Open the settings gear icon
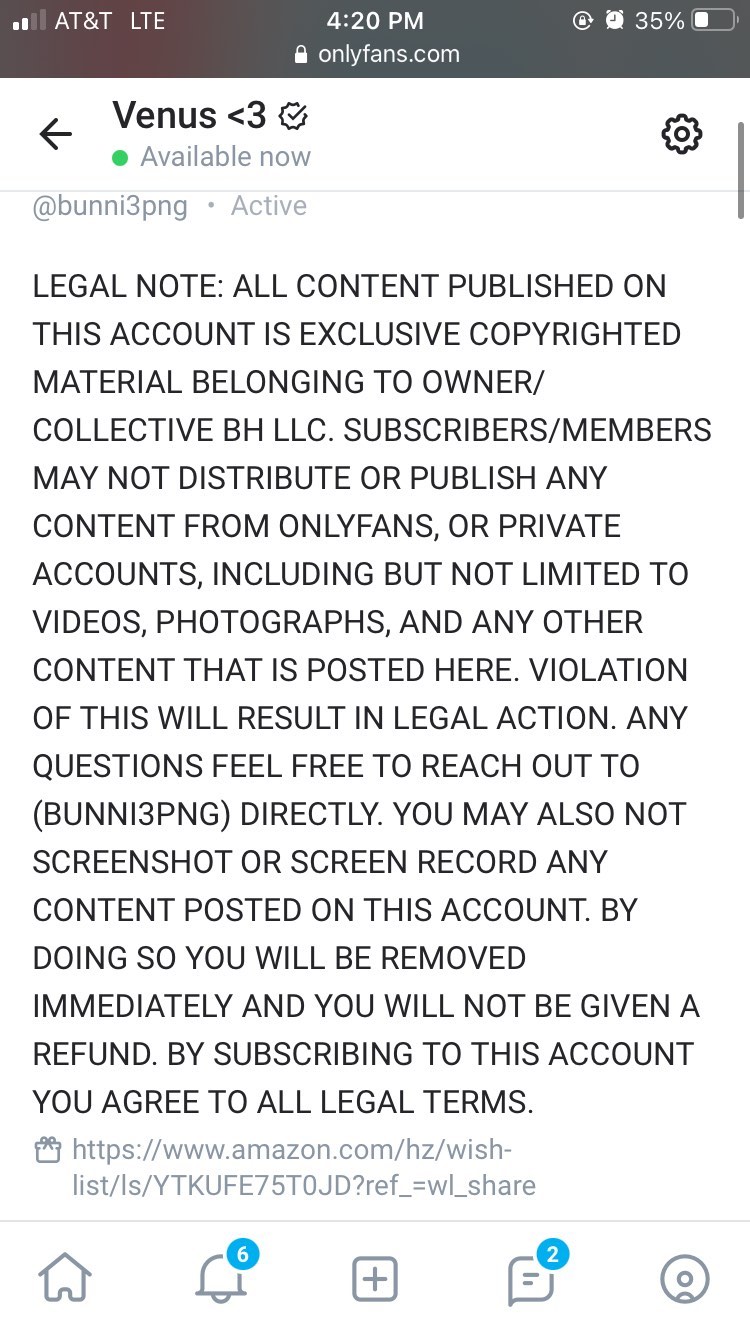750x1334 pixels. (682, 134)
